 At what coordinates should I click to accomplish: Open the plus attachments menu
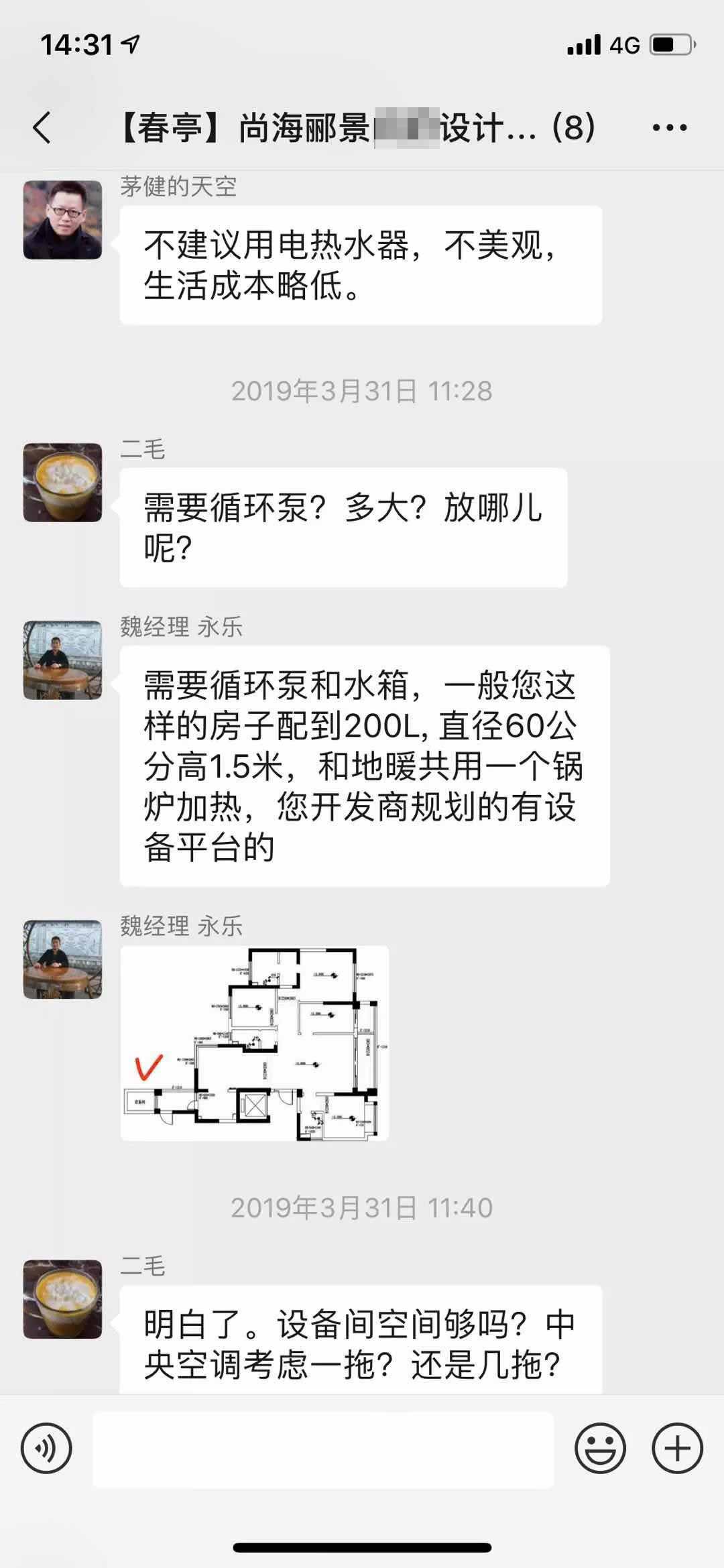tap(677, 1448)
